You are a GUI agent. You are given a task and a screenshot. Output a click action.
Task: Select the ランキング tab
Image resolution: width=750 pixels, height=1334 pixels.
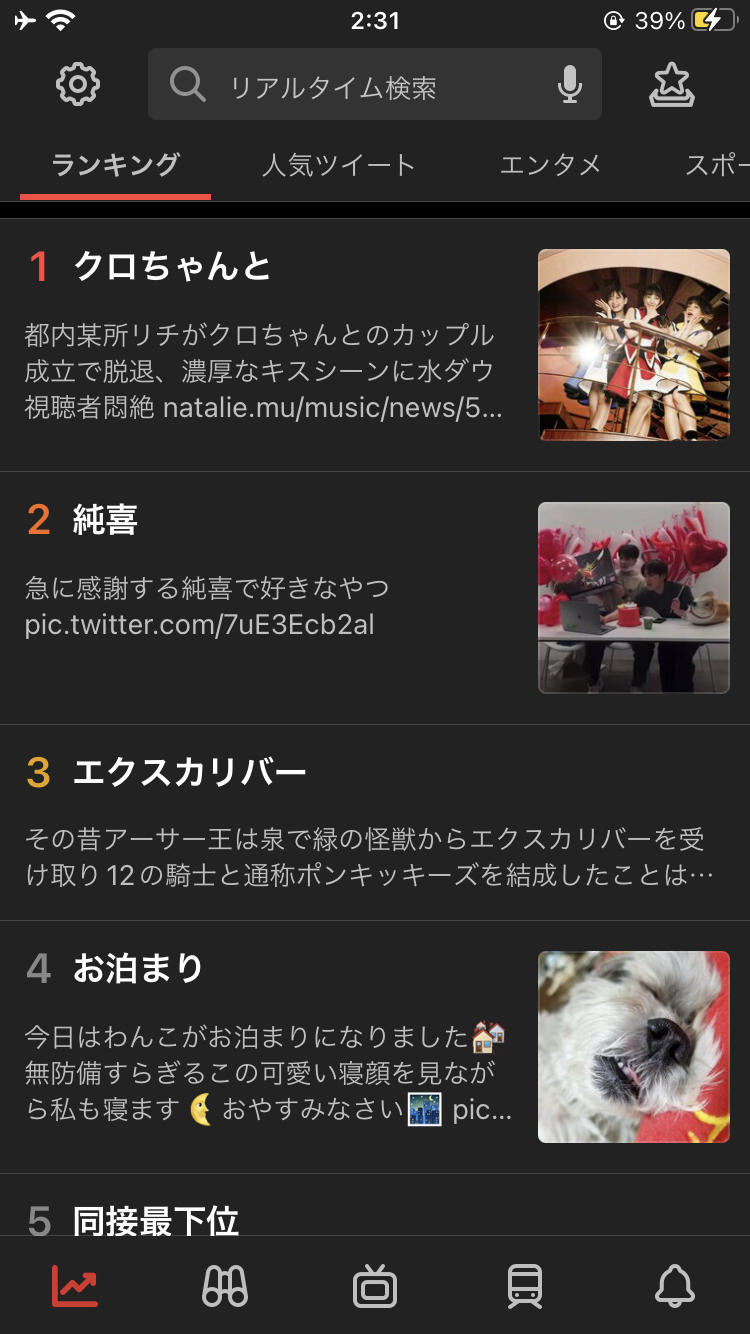pos(115,165)
